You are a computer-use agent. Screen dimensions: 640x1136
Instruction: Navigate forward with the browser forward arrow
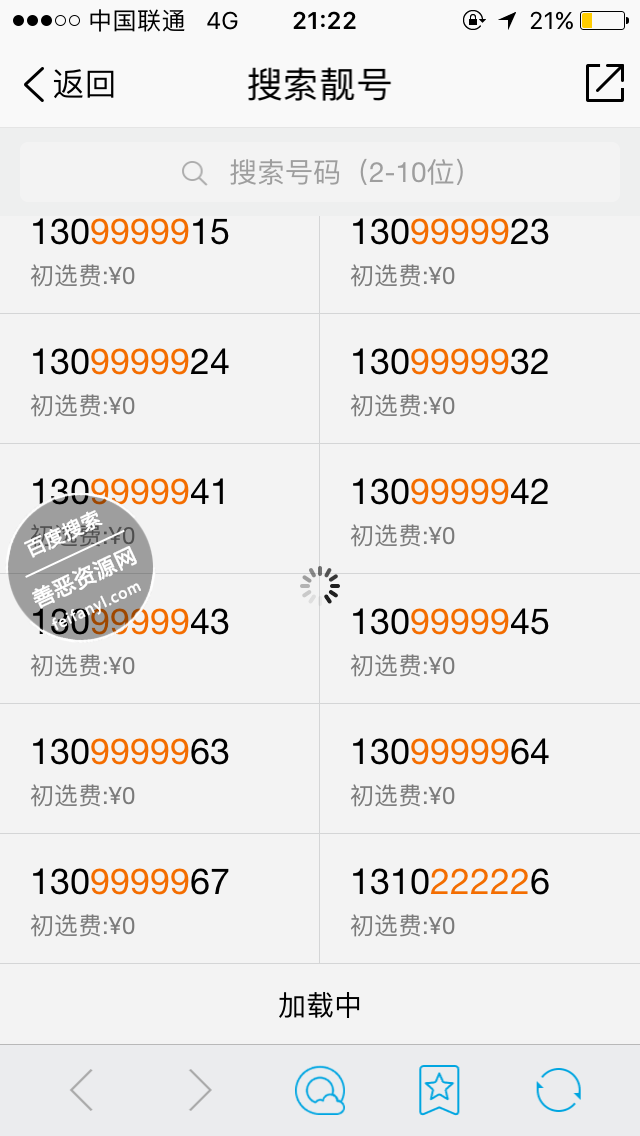pyautogui.click(x=200, y=1090)
